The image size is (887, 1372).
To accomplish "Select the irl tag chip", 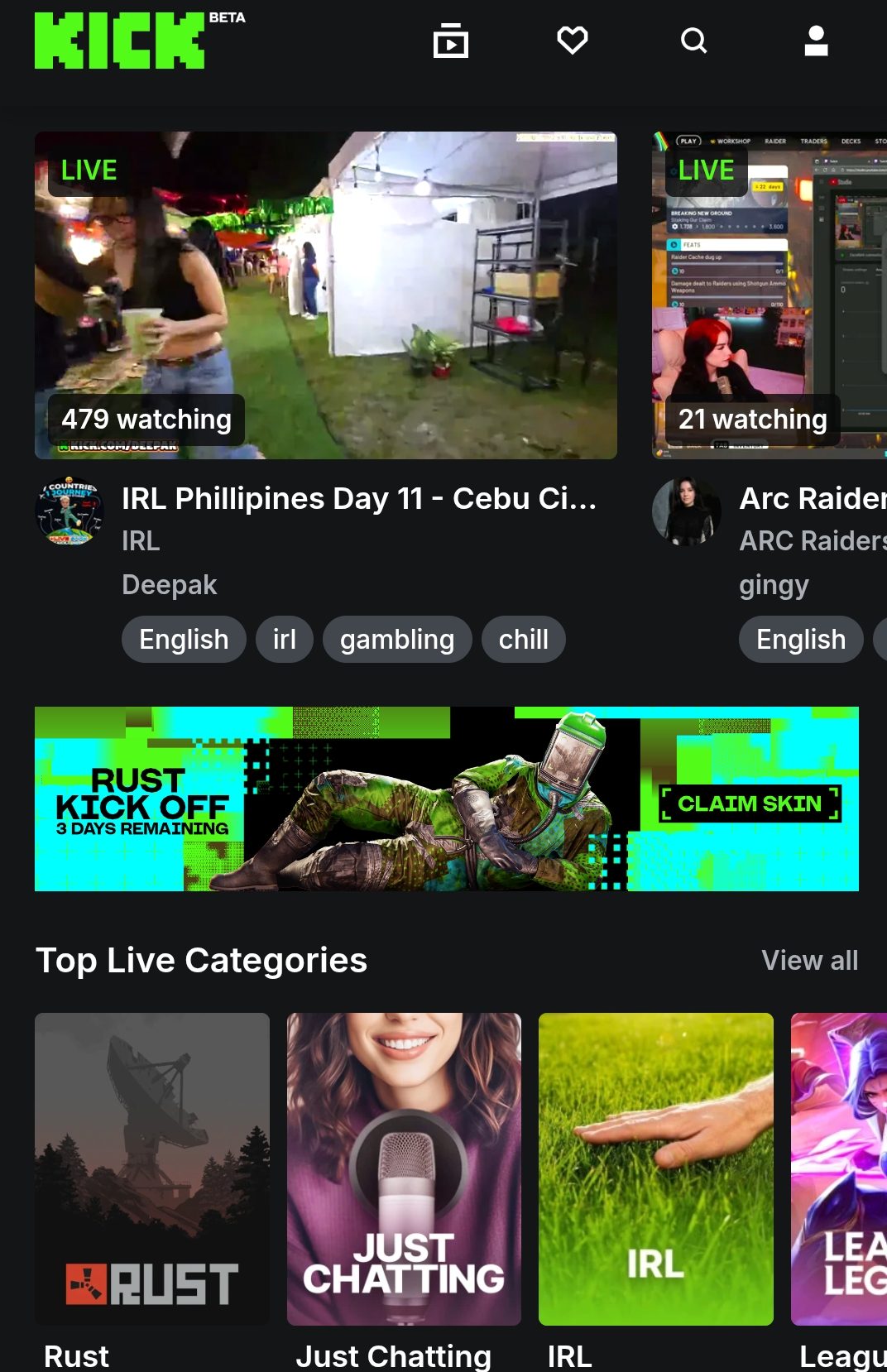I will pos(284,639).
